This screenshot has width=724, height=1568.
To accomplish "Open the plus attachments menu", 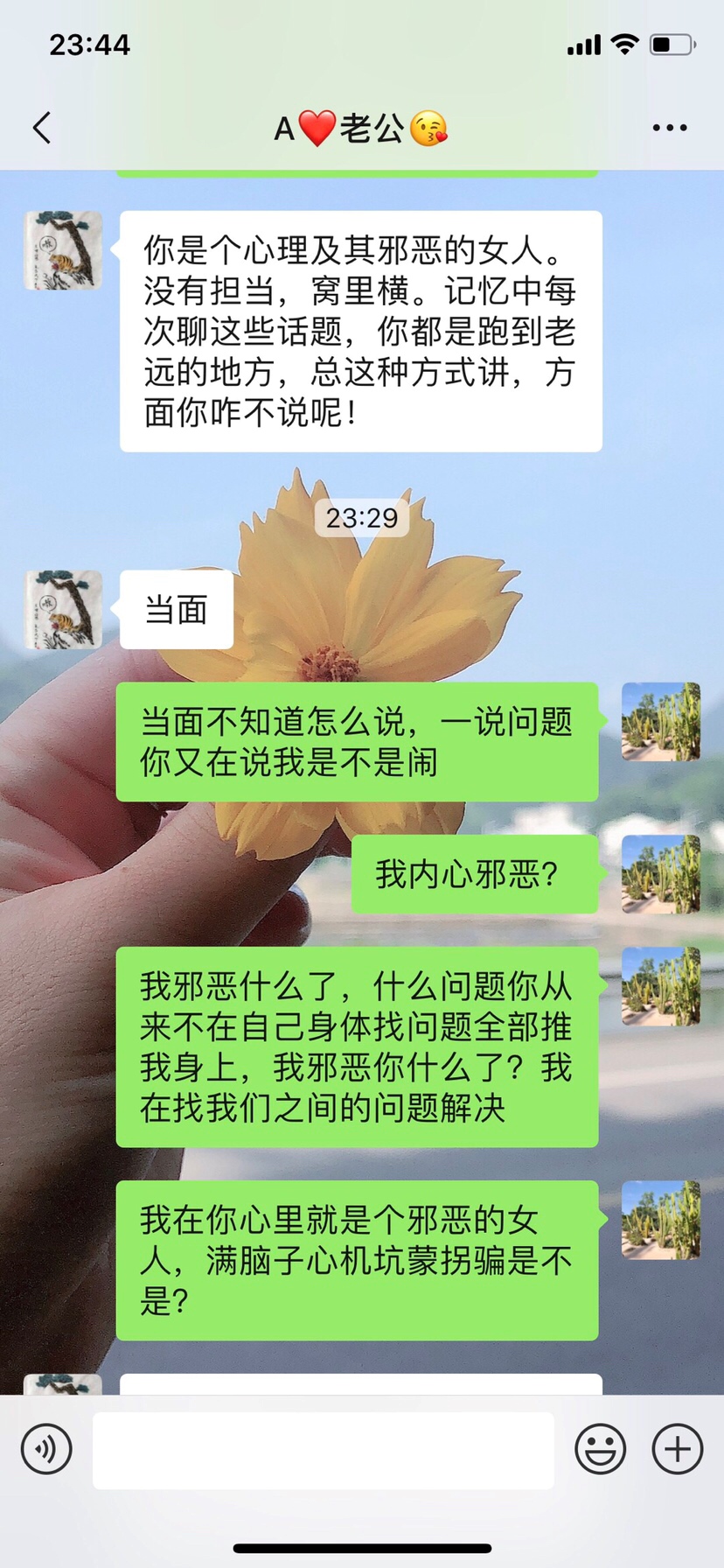I will coord(678,1449).
